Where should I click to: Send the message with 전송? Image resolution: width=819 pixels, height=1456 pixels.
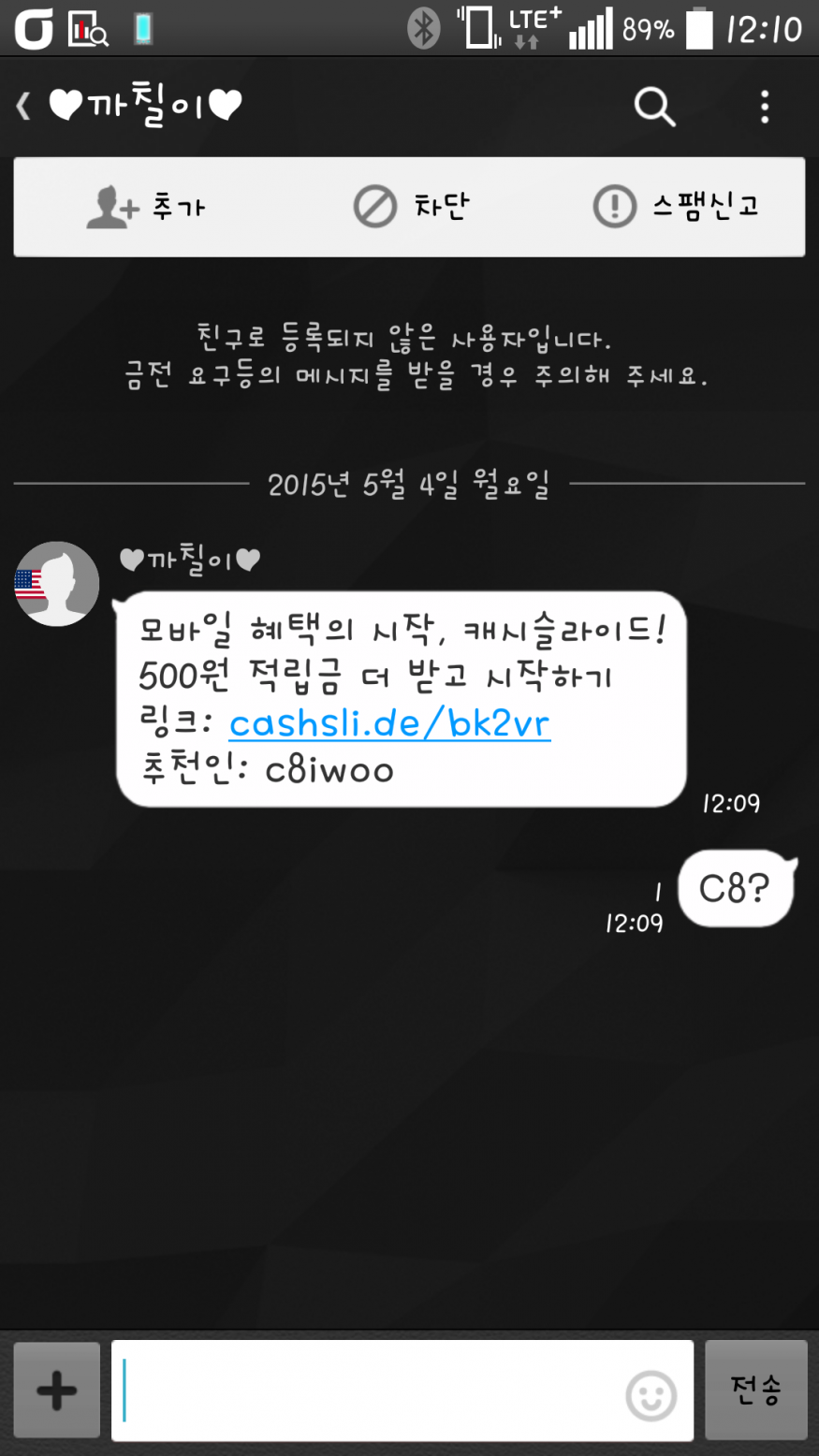click(755, 1390)
